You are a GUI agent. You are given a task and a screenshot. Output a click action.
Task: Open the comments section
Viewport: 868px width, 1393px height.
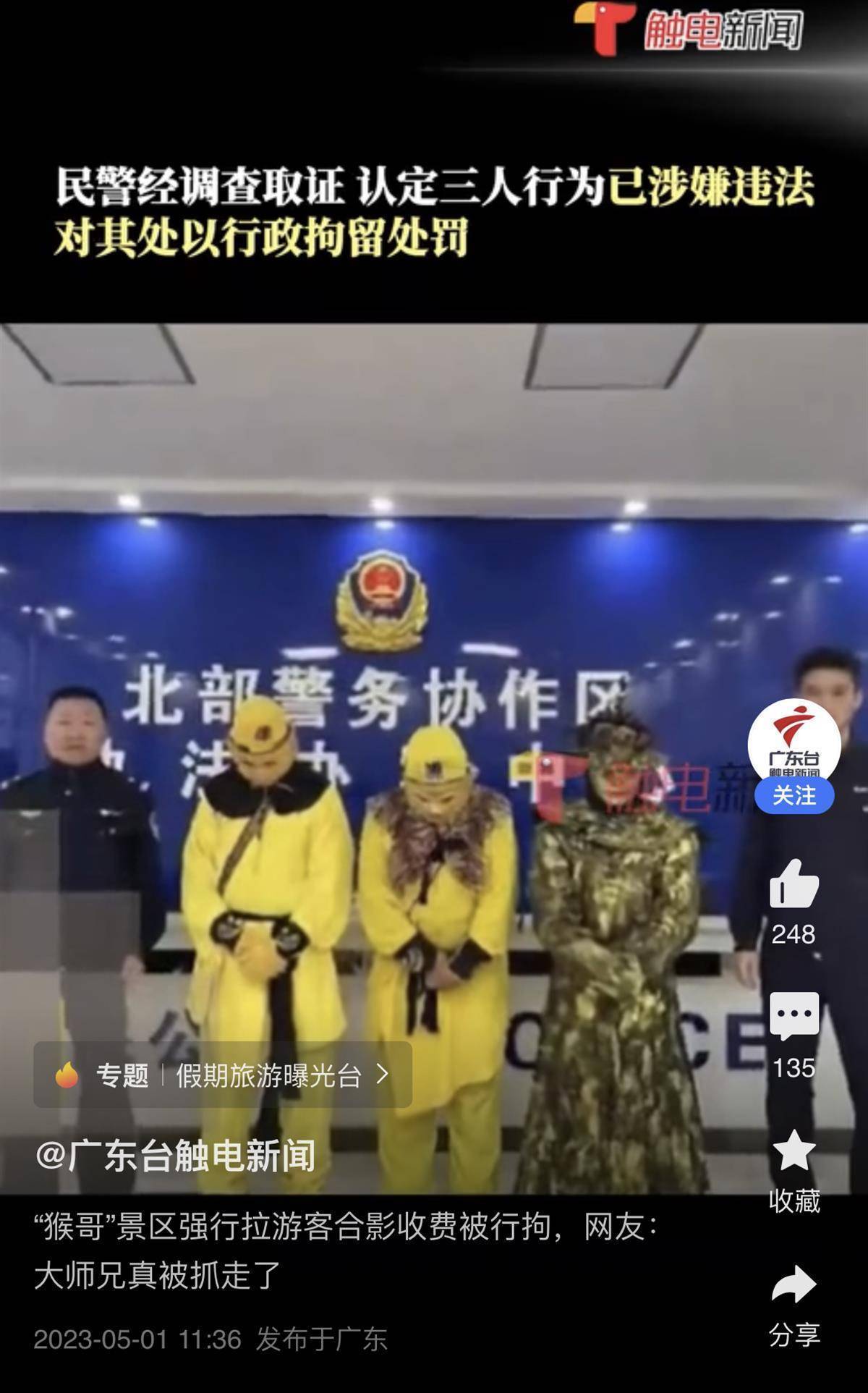coord(793,1015)
